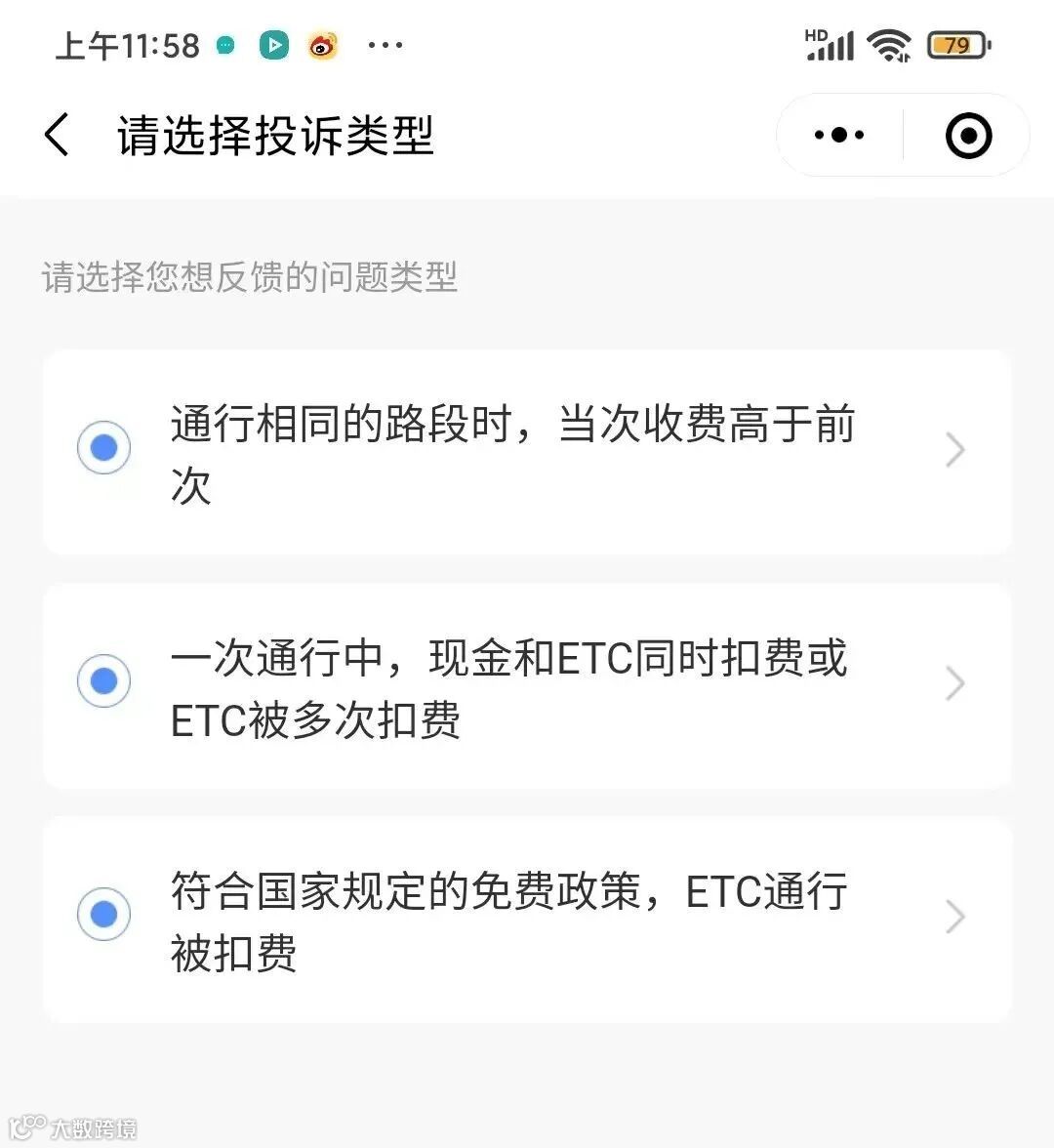Viewport: 1054px width, 1148px height.
Task: Open the 现金和ETC同时扣费 complaint type row
Action: pyautogui.click(x=527, y=686)
